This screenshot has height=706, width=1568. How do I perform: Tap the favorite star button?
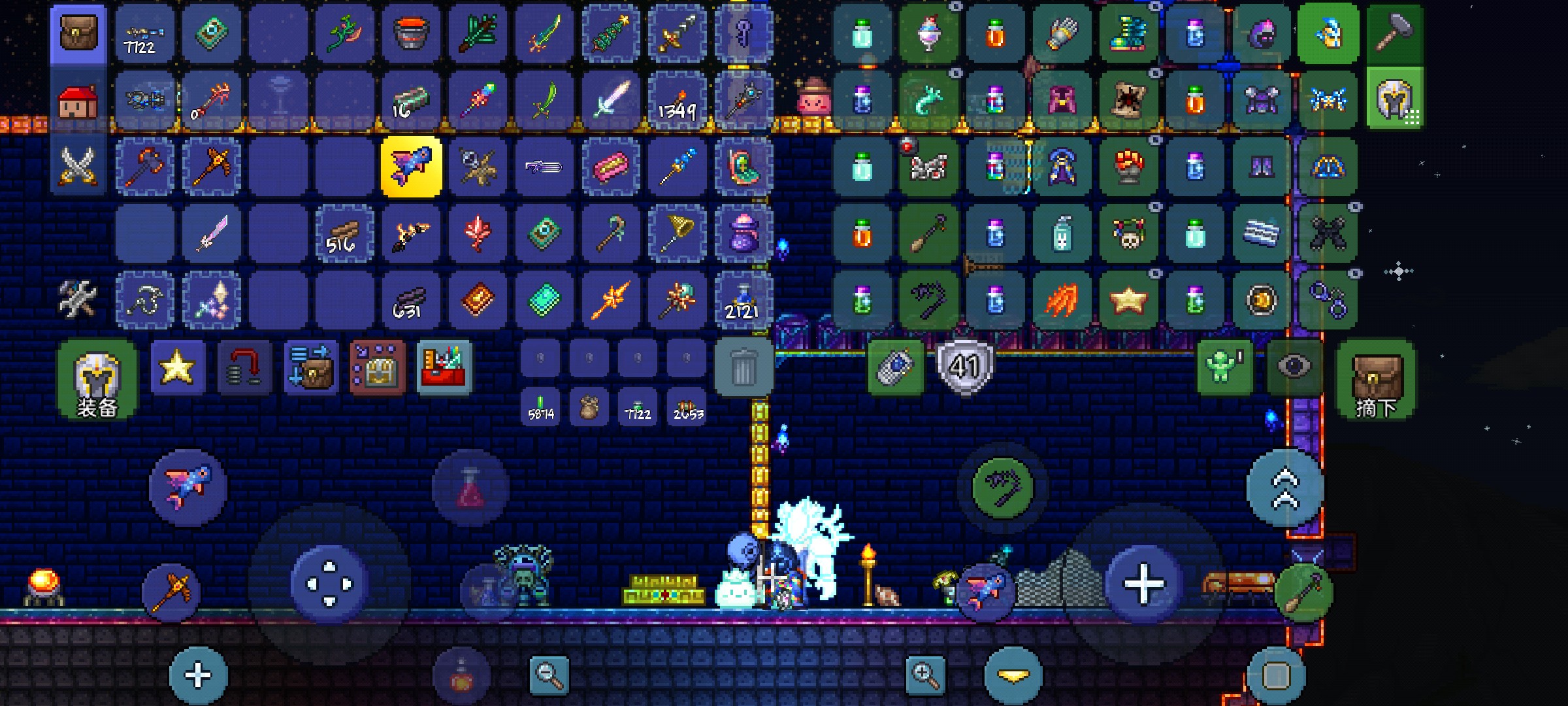(177, 367)
